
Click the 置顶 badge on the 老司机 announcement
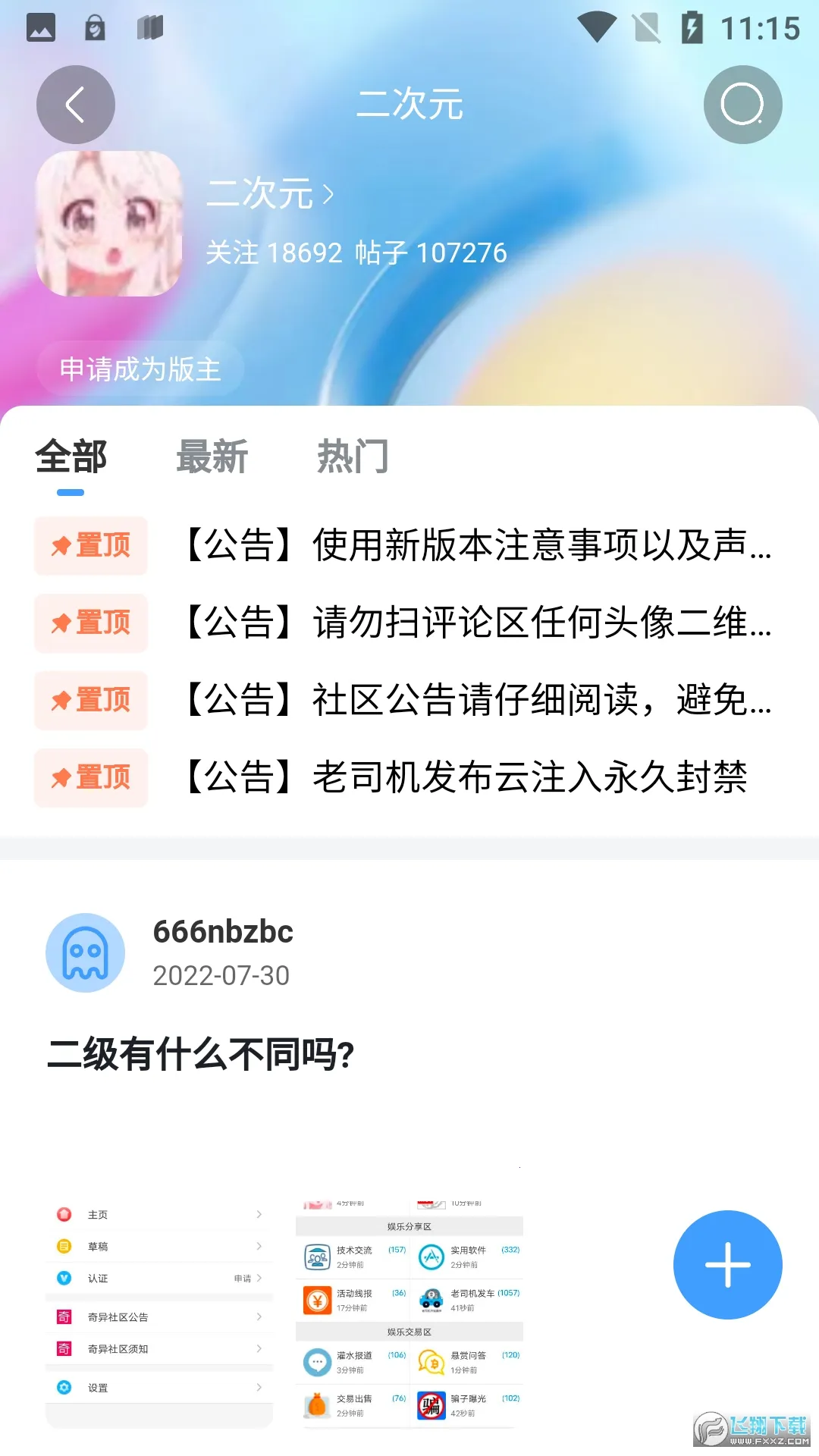(x=90, y=778)
